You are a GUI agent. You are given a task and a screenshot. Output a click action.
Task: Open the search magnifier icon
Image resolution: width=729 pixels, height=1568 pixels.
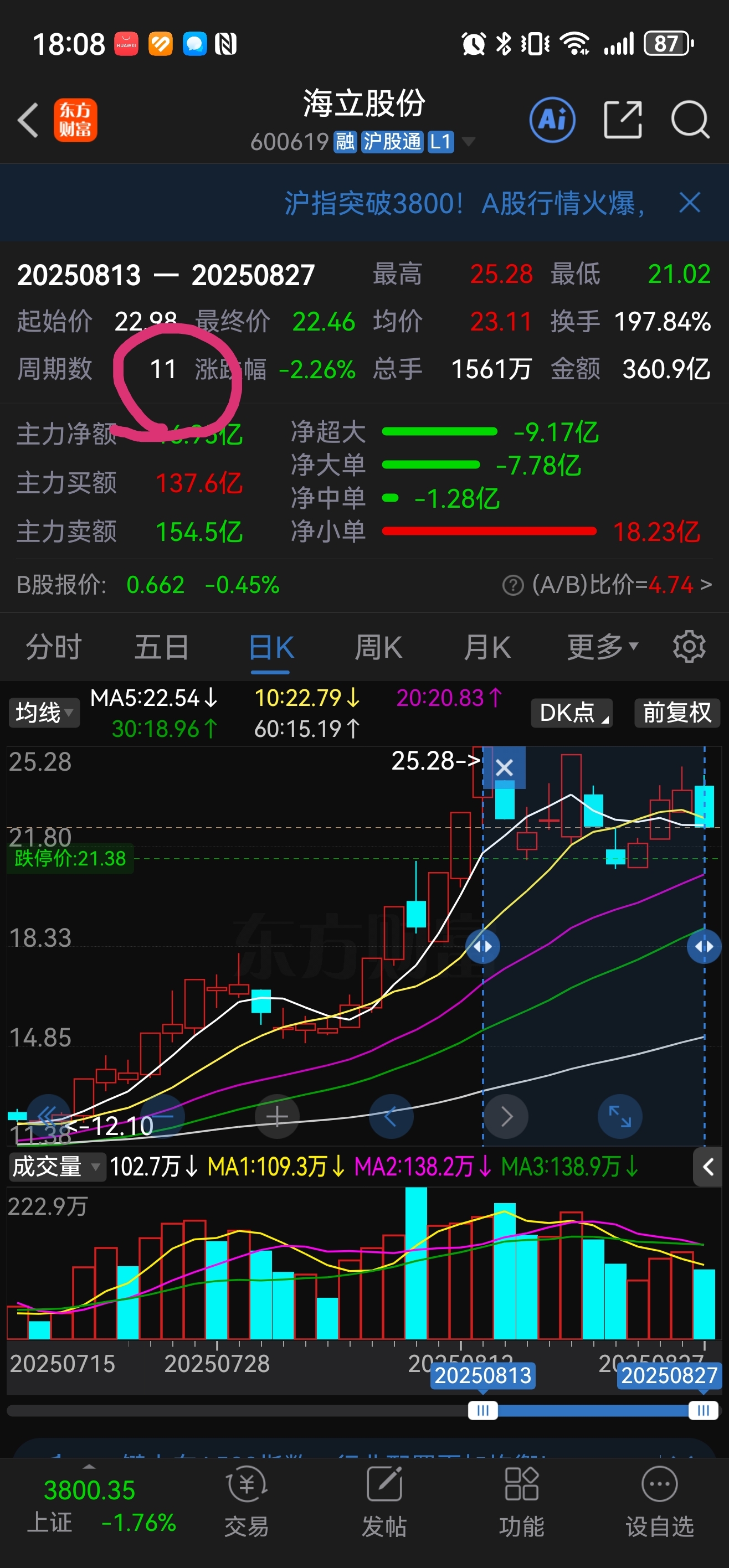pyautogui.click(x=690, y=119)
